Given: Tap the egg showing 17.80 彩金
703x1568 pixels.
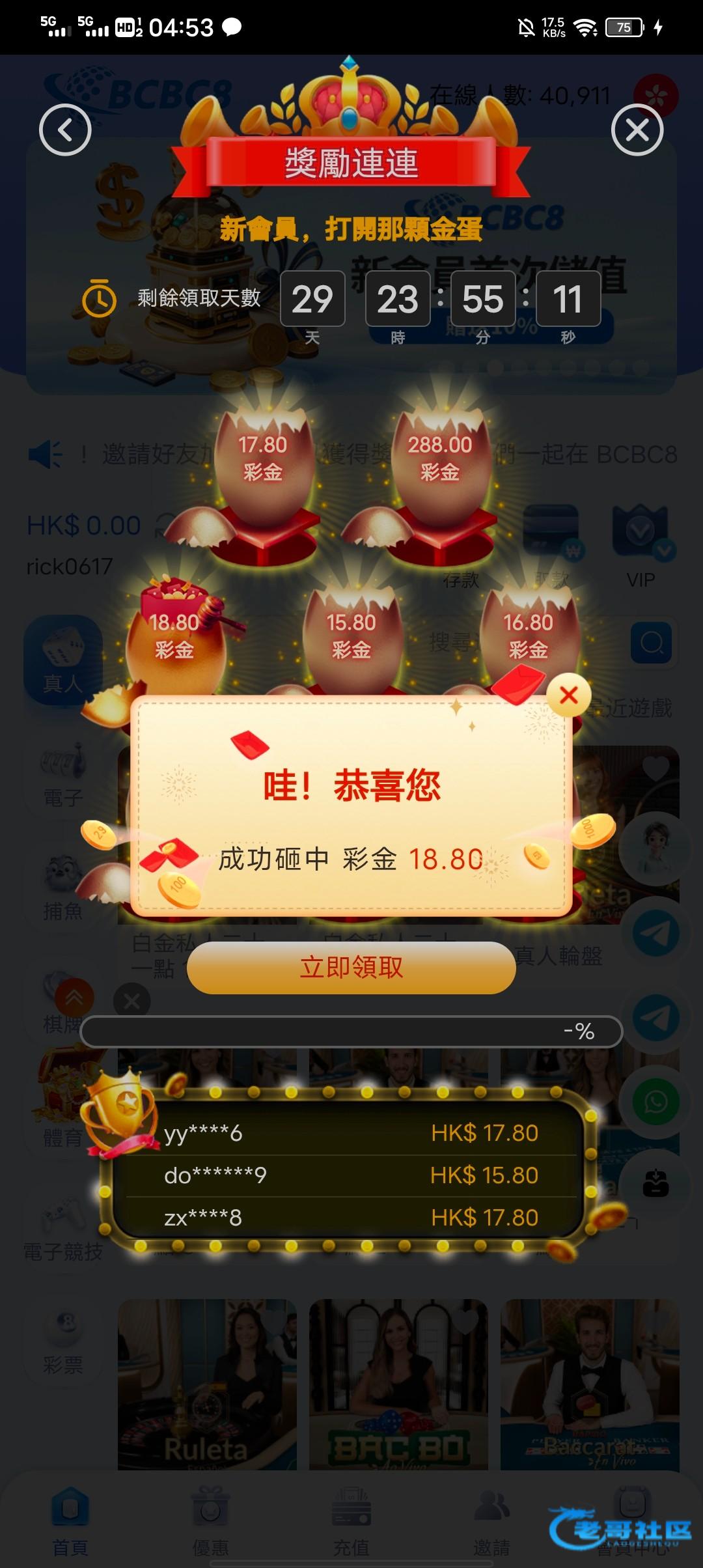Looking at the screenshot, I should click(x=263, y=466).
